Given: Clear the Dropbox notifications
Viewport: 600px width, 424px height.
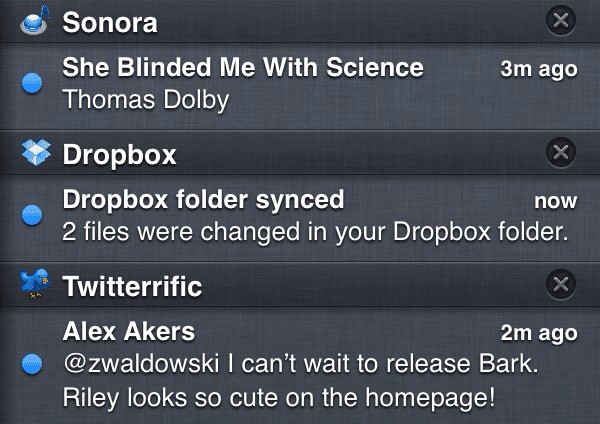Looking at the screenshot, I should click(x=561, y=153).
